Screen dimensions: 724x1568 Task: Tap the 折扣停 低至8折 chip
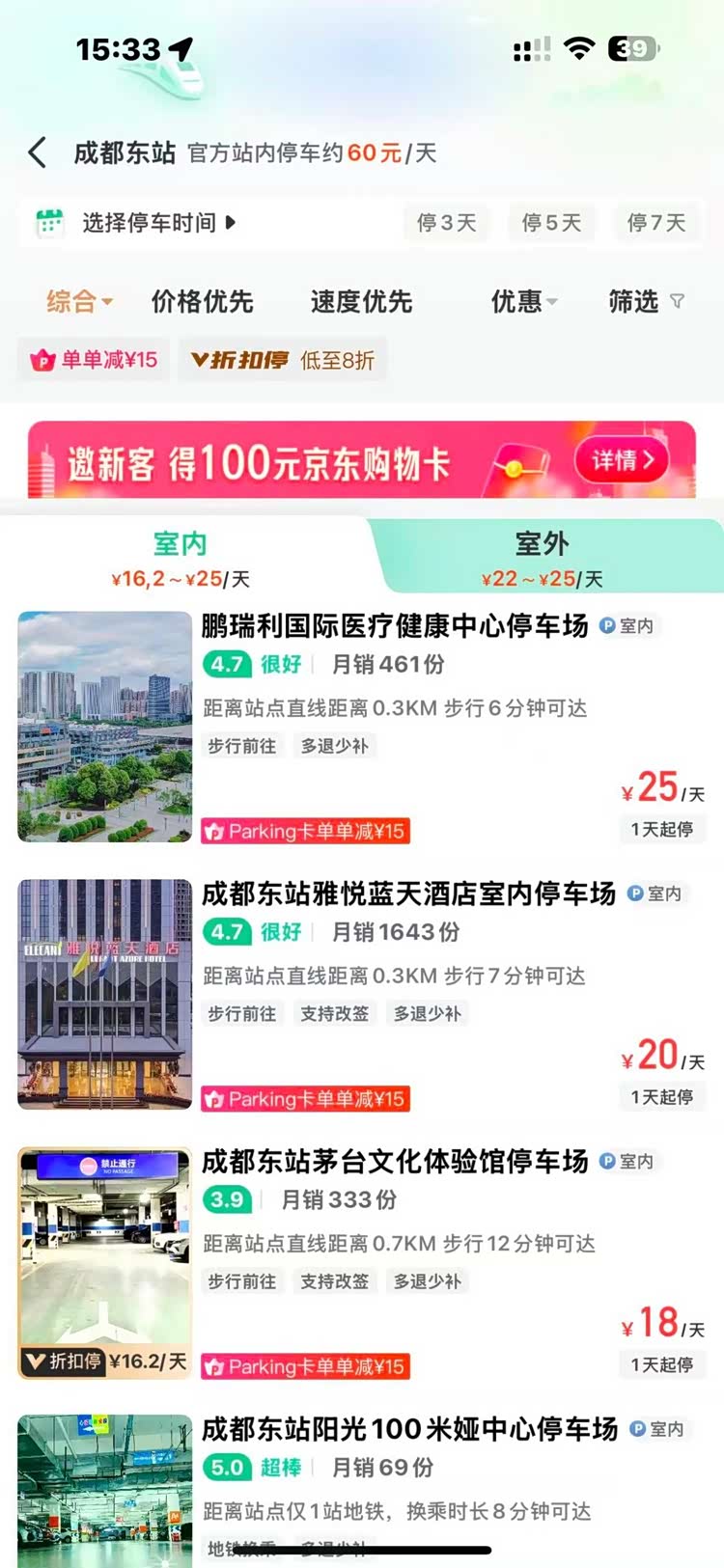(283, 360)
